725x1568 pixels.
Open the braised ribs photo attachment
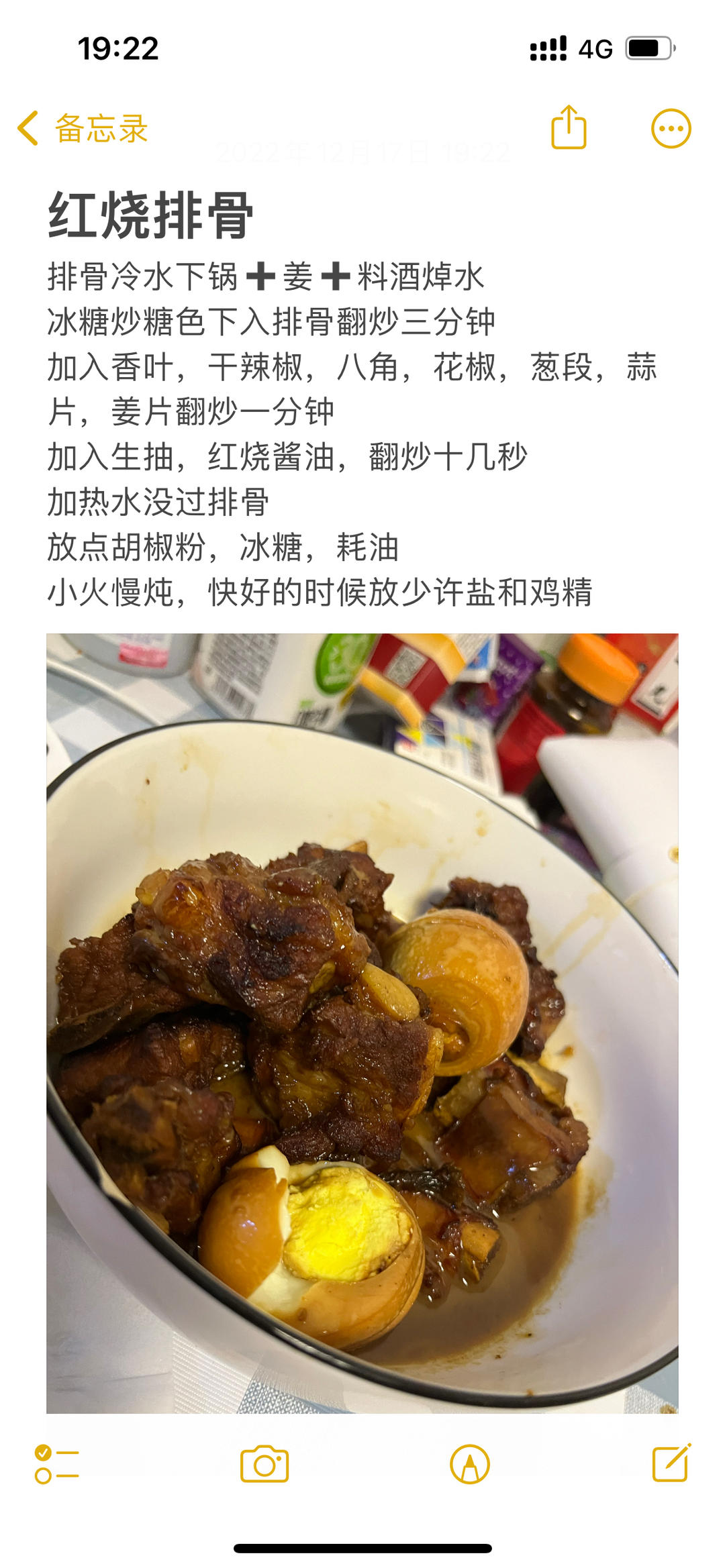(362, 1023)
